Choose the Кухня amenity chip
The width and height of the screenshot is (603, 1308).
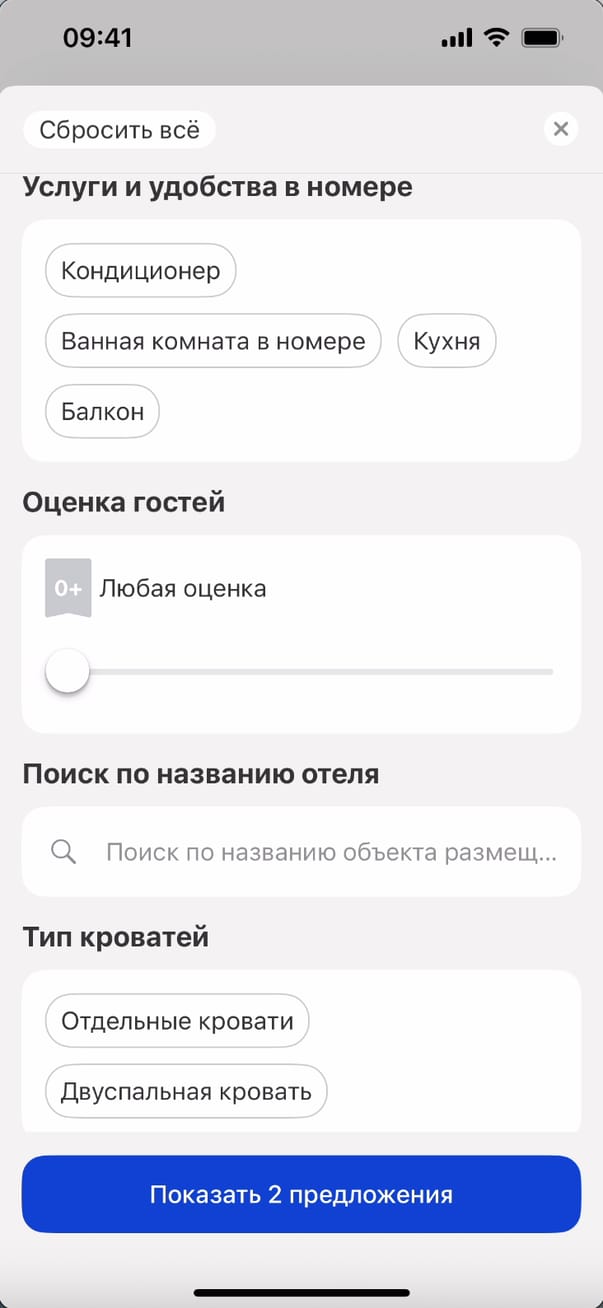pos(447,341)
